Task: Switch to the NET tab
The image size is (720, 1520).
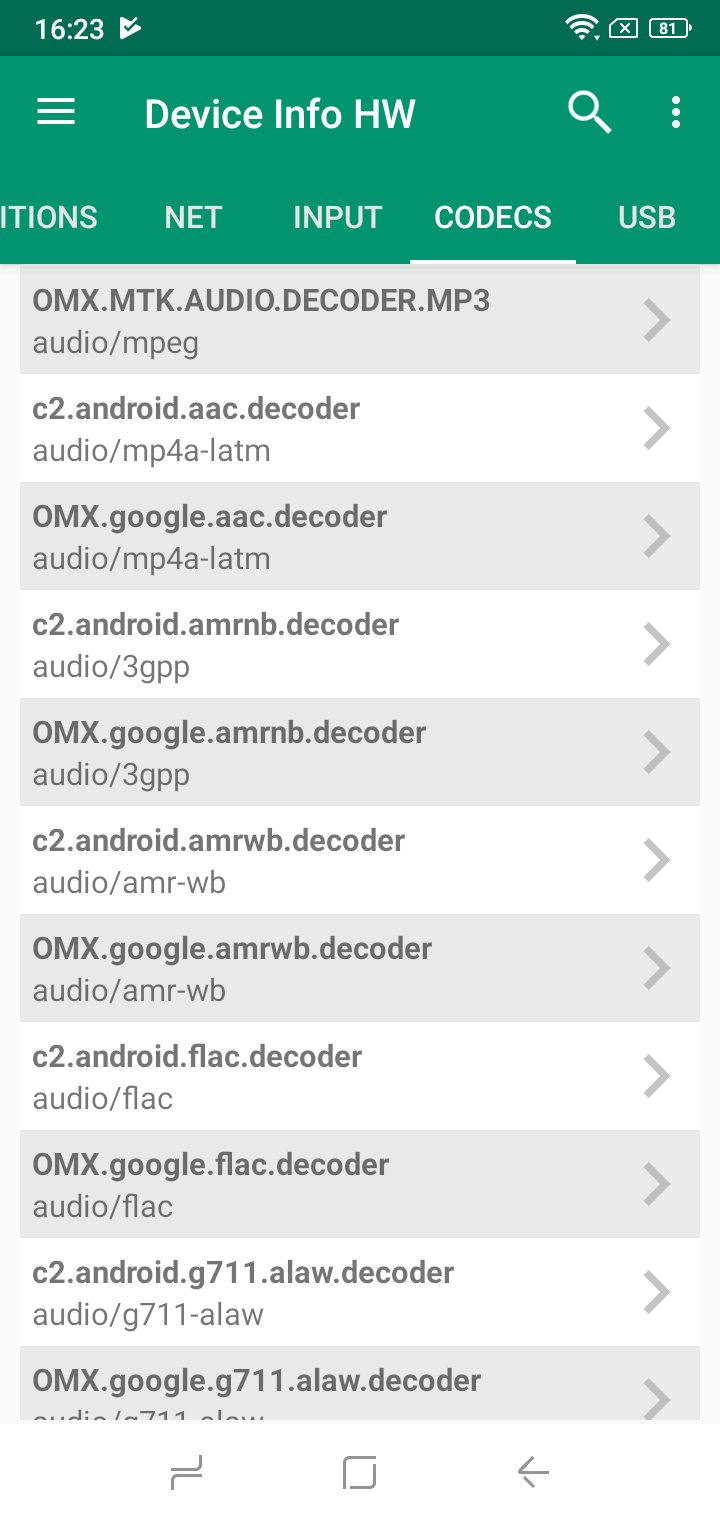Action: [x=193, y=218]
